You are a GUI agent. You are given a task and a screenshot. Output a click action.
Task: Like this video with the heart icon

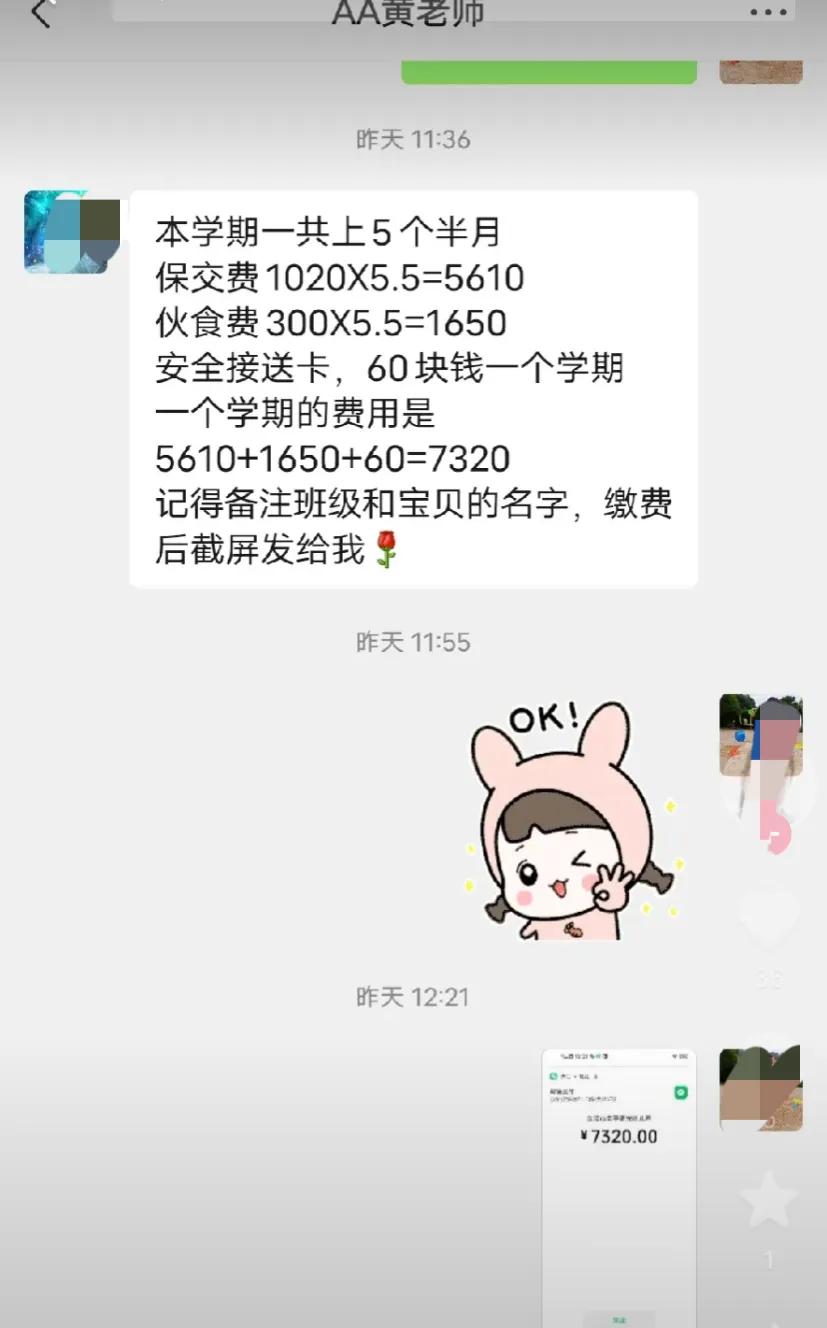(769, 918)
